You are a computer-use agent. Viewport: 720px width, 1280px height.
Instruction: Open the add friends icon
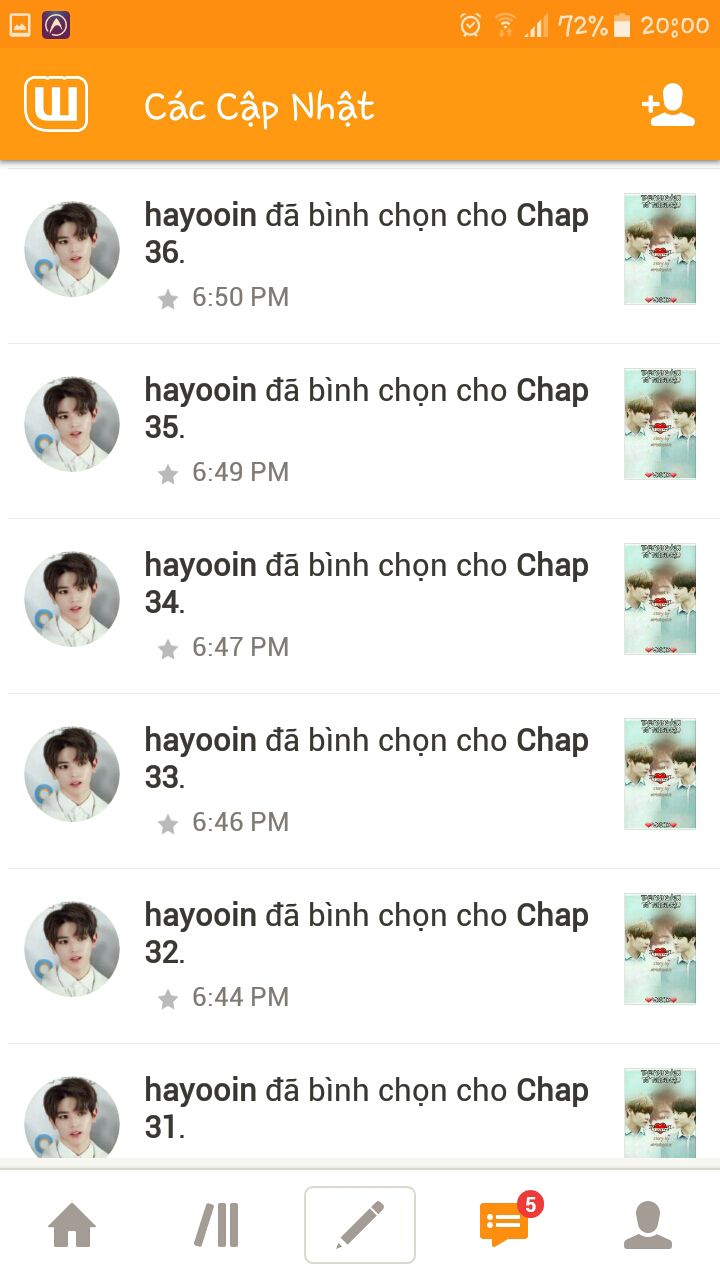tap(668, 105)
